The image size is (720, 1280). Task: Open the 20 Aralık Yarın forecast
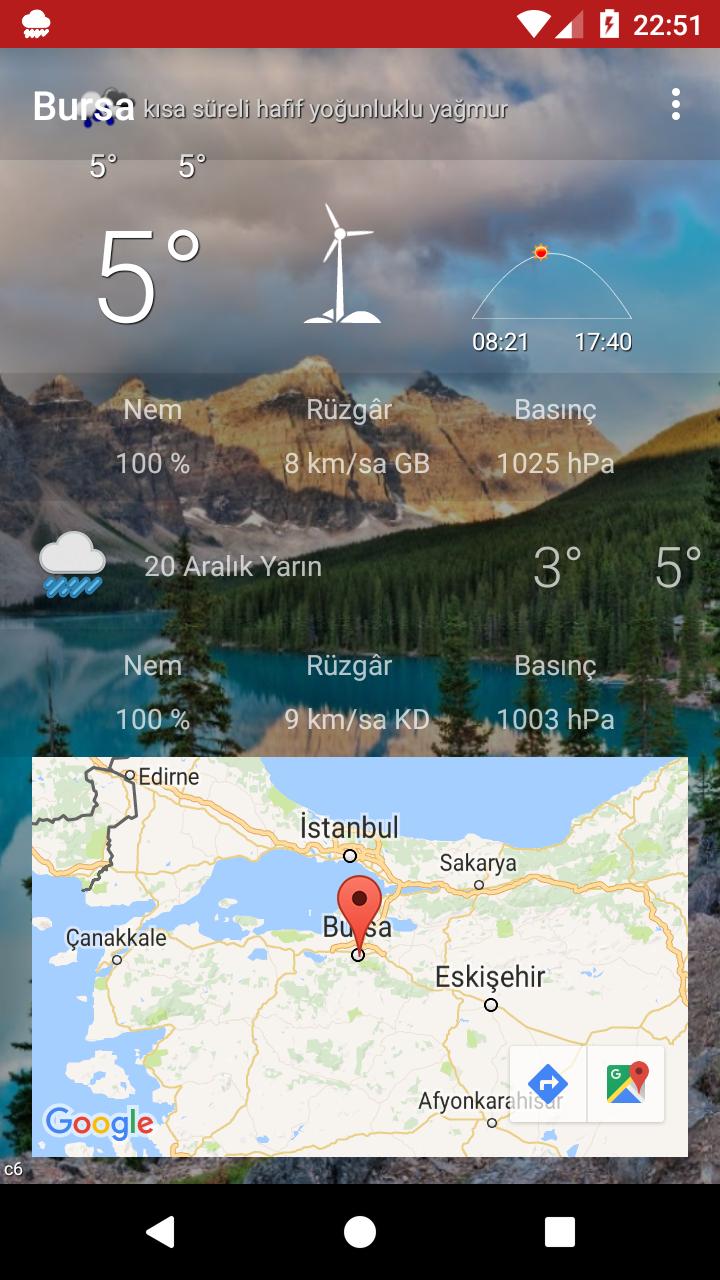pyautogui.click(x=233, y=566)
